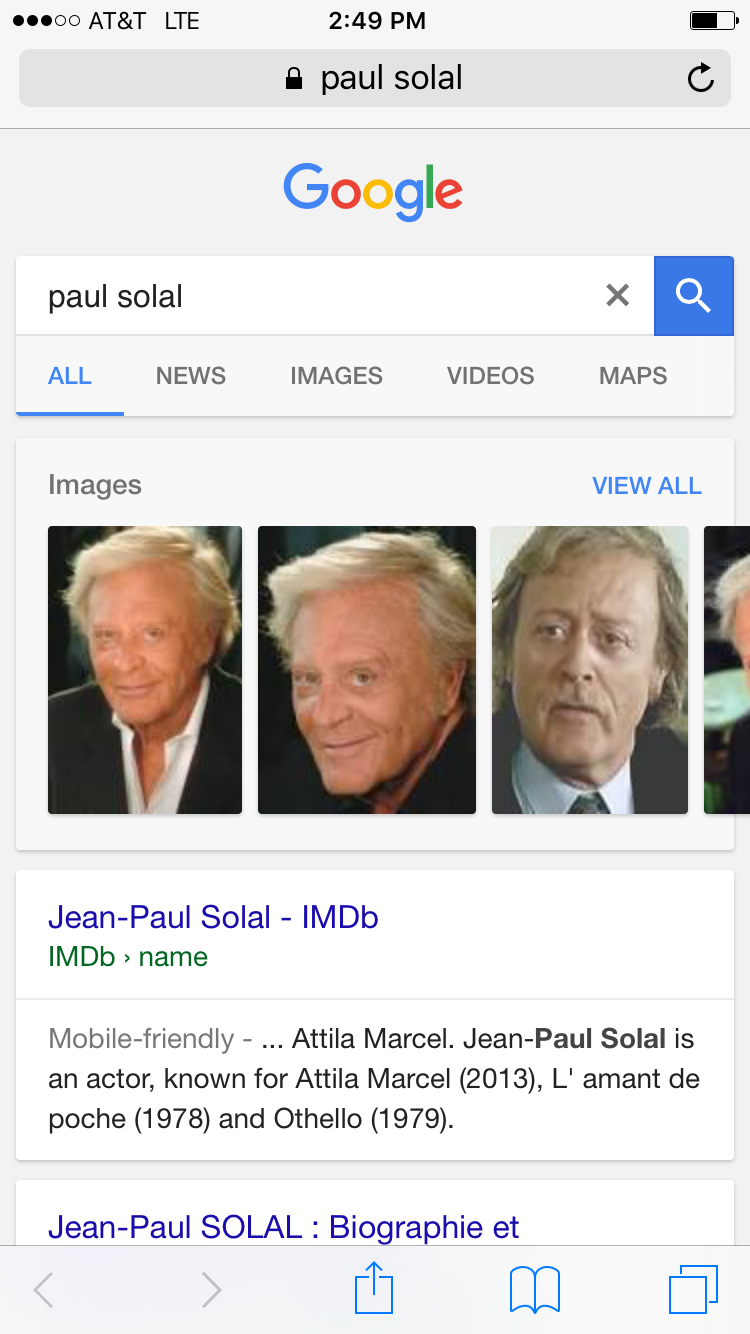Tap the Safari address bar

(x=375, y=78)
